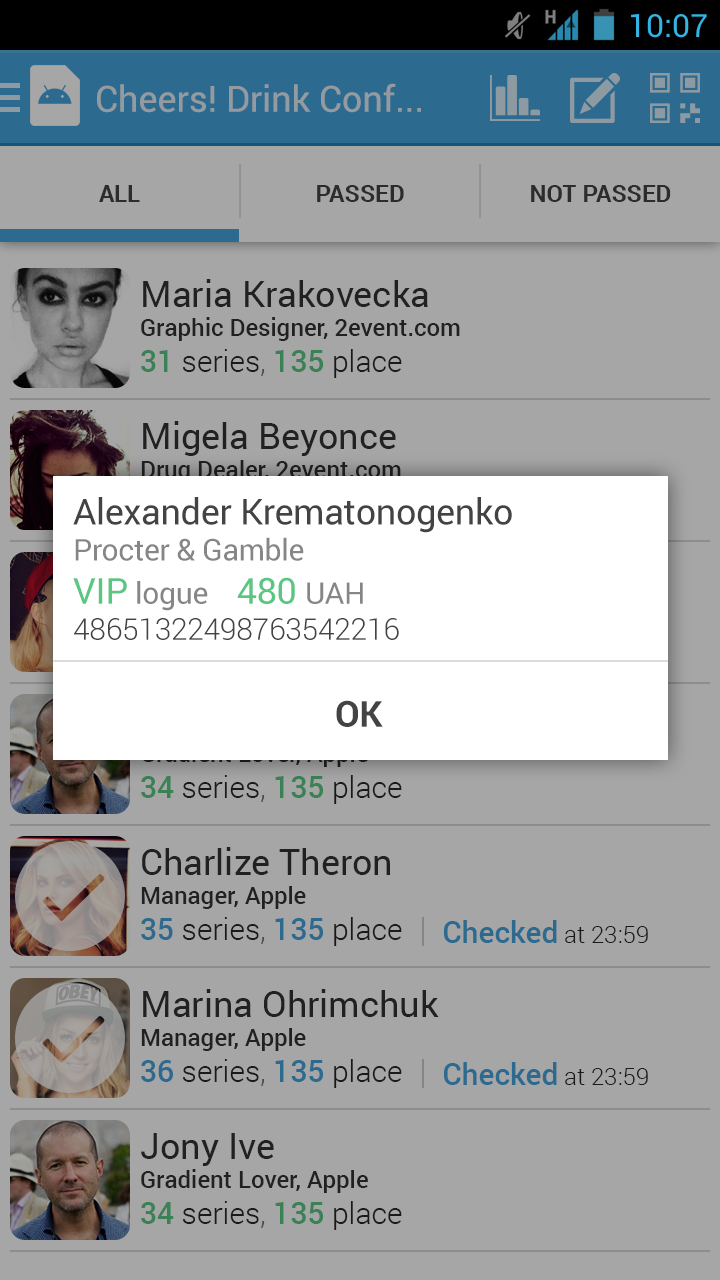Viewport: 720px width, 1280px height.
Task: Switch to the Passed tab
Action: (360, 194)
